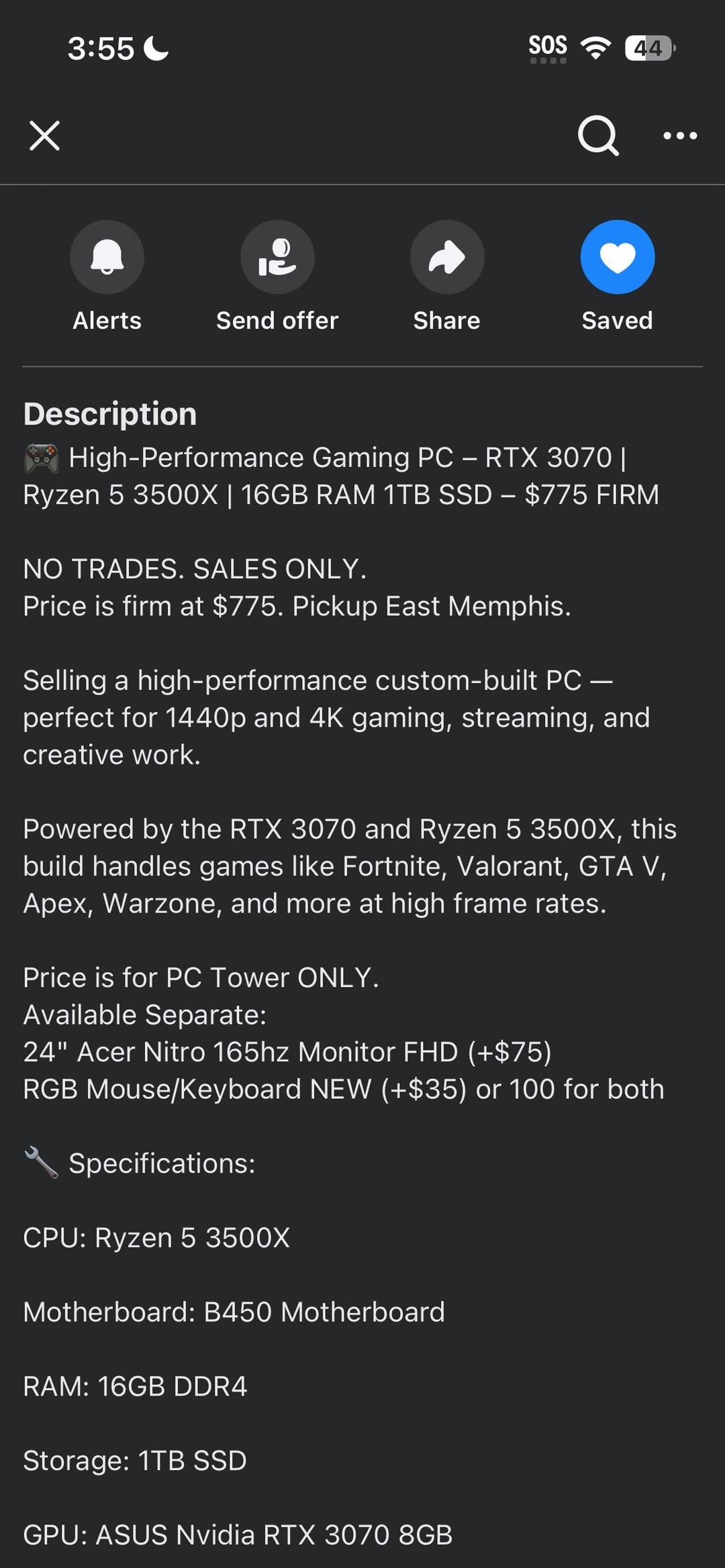This screenshot has height=1568, width=725.
Task: Send an offer to the seller
Action: tap(277, 257)
